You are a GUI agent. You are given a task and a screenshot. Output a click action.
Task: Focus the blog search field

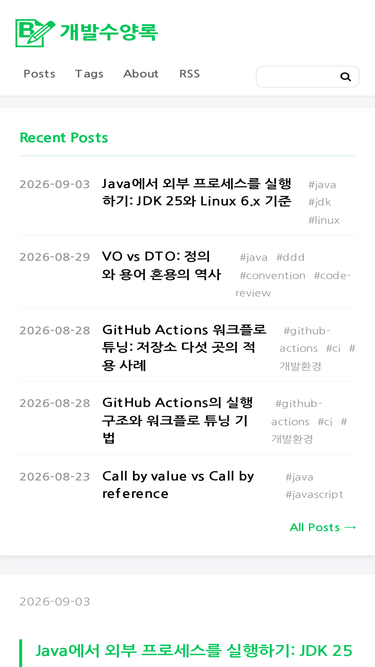click(x=298, y=77)
